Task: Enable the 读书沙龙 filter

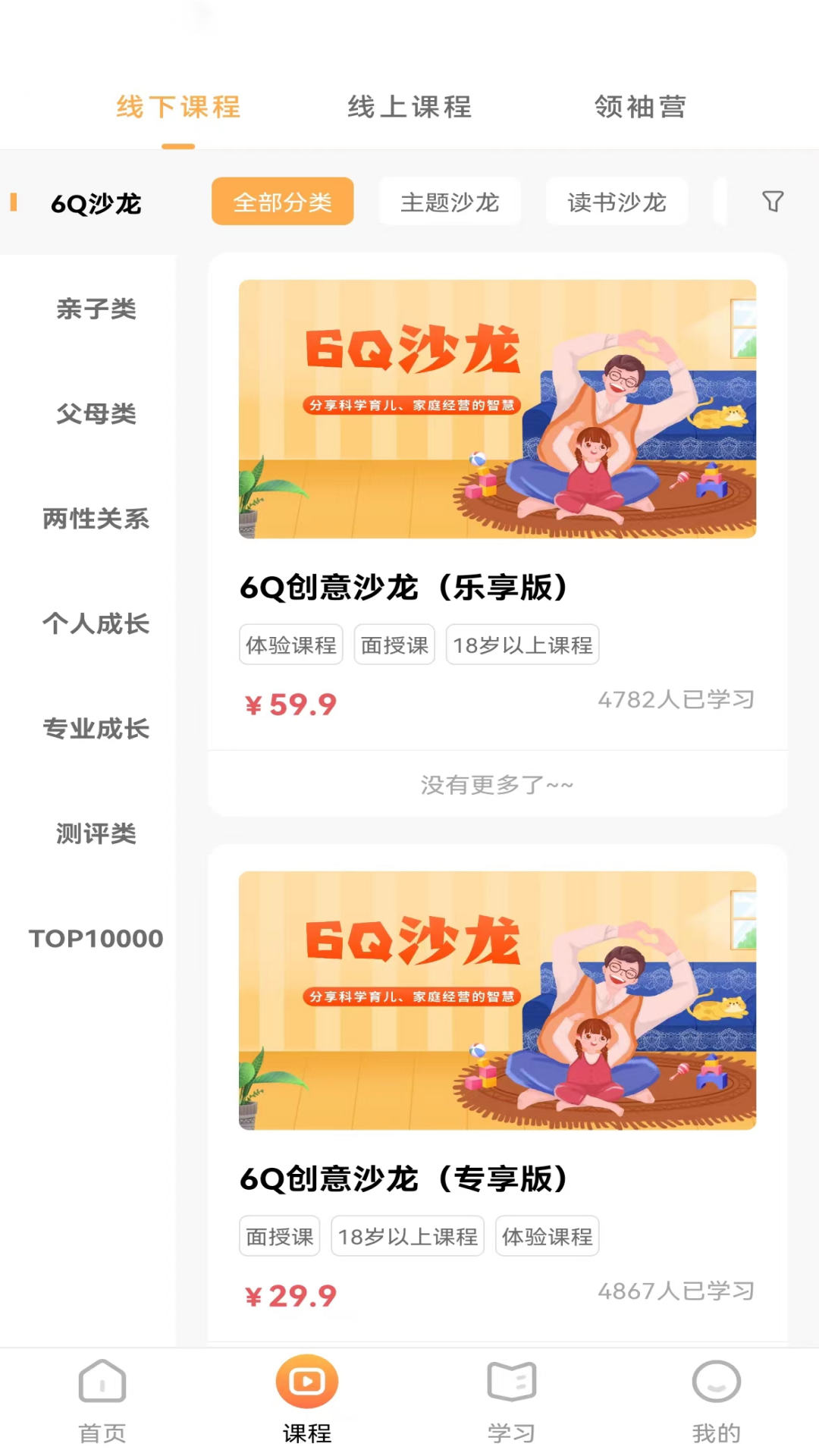Action: 617,201
